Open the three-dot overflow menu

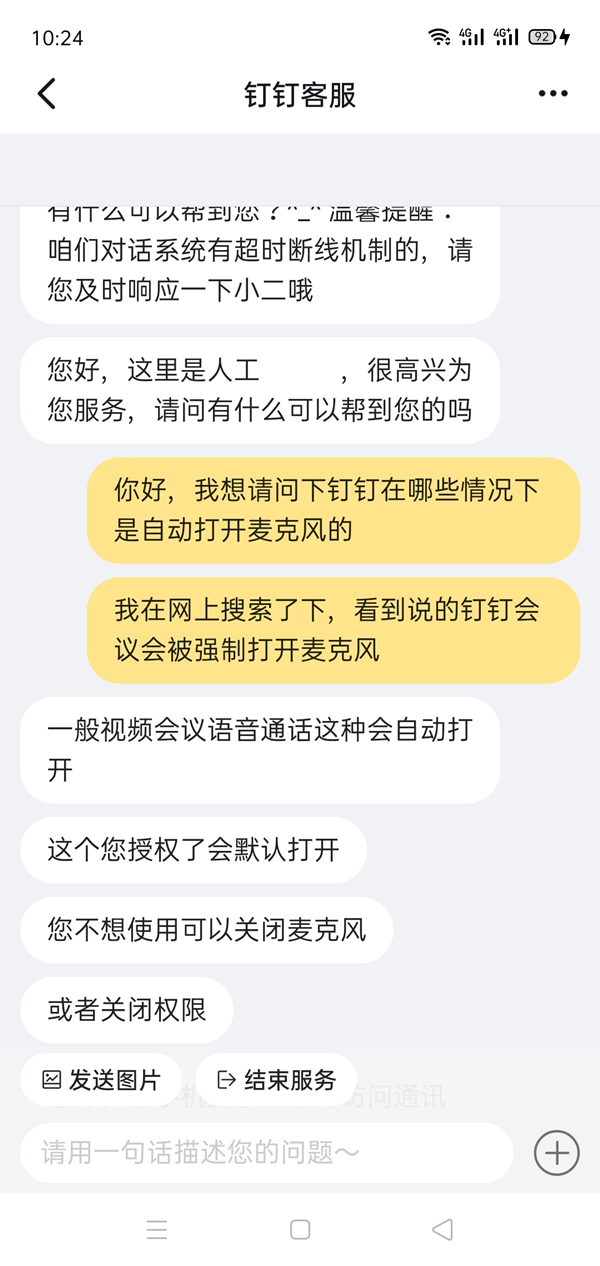coord(552,94)
